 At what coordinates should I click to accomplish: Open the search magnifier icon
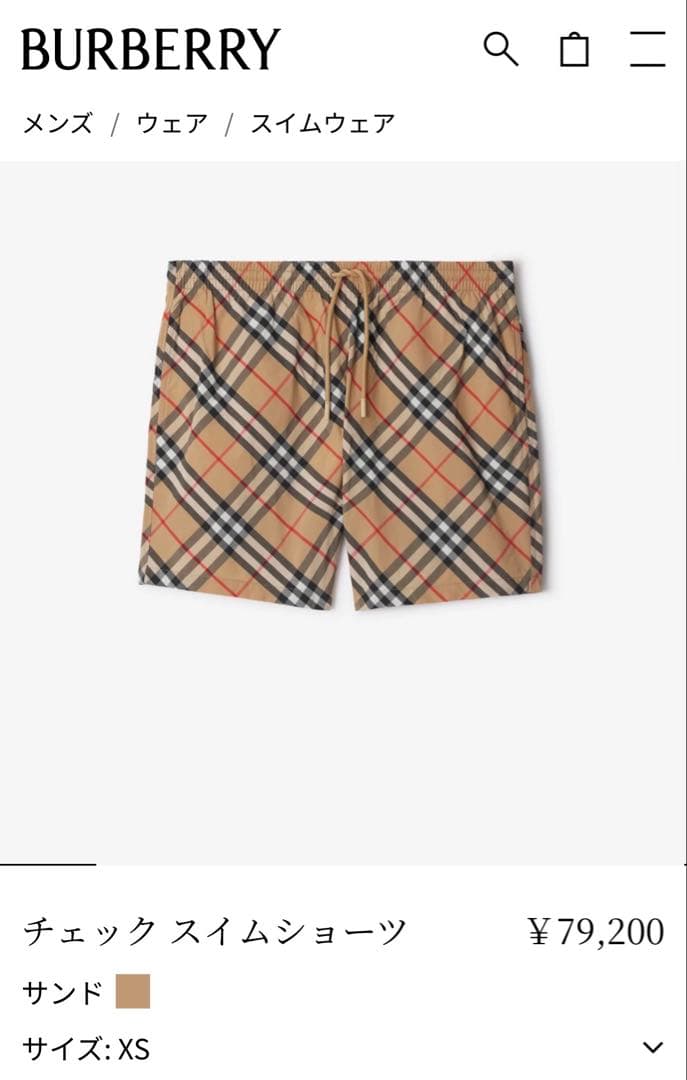(x=501, y=48)
